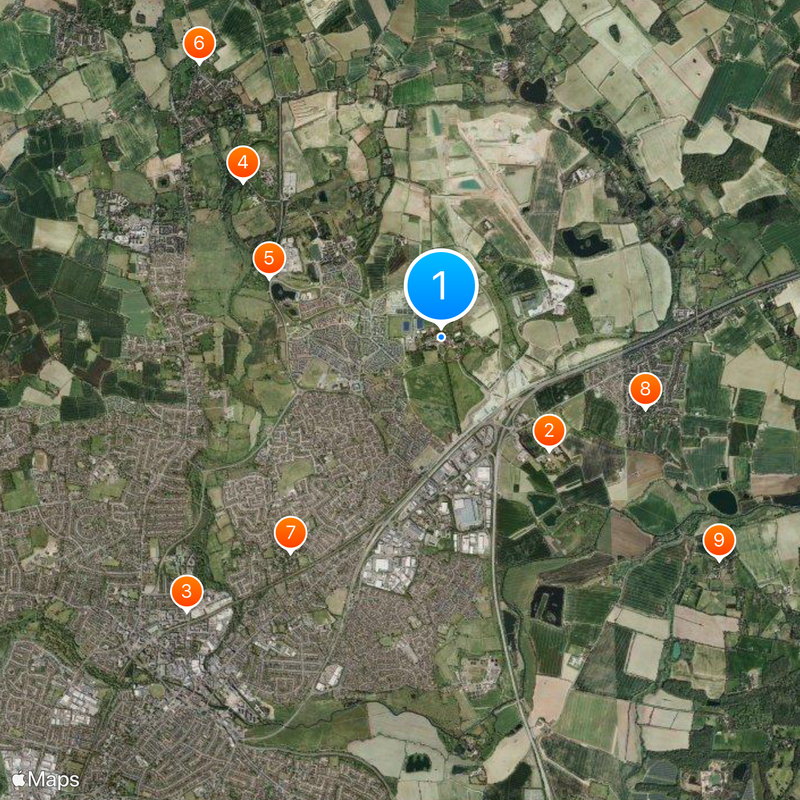This screenshot has width=800, height=800.
Task: Select map pin number 4
Action: tap(242, 162)
